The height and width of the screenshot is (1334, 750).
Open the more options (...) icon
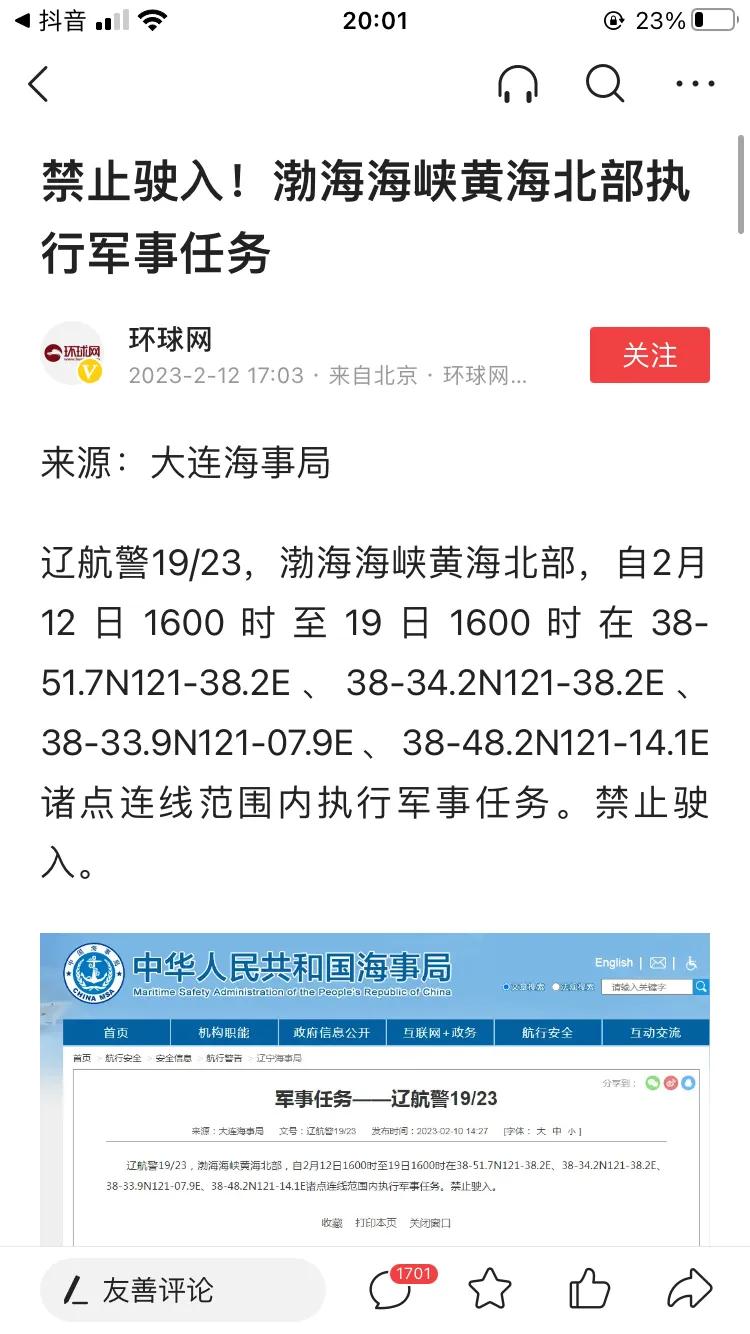694,85
